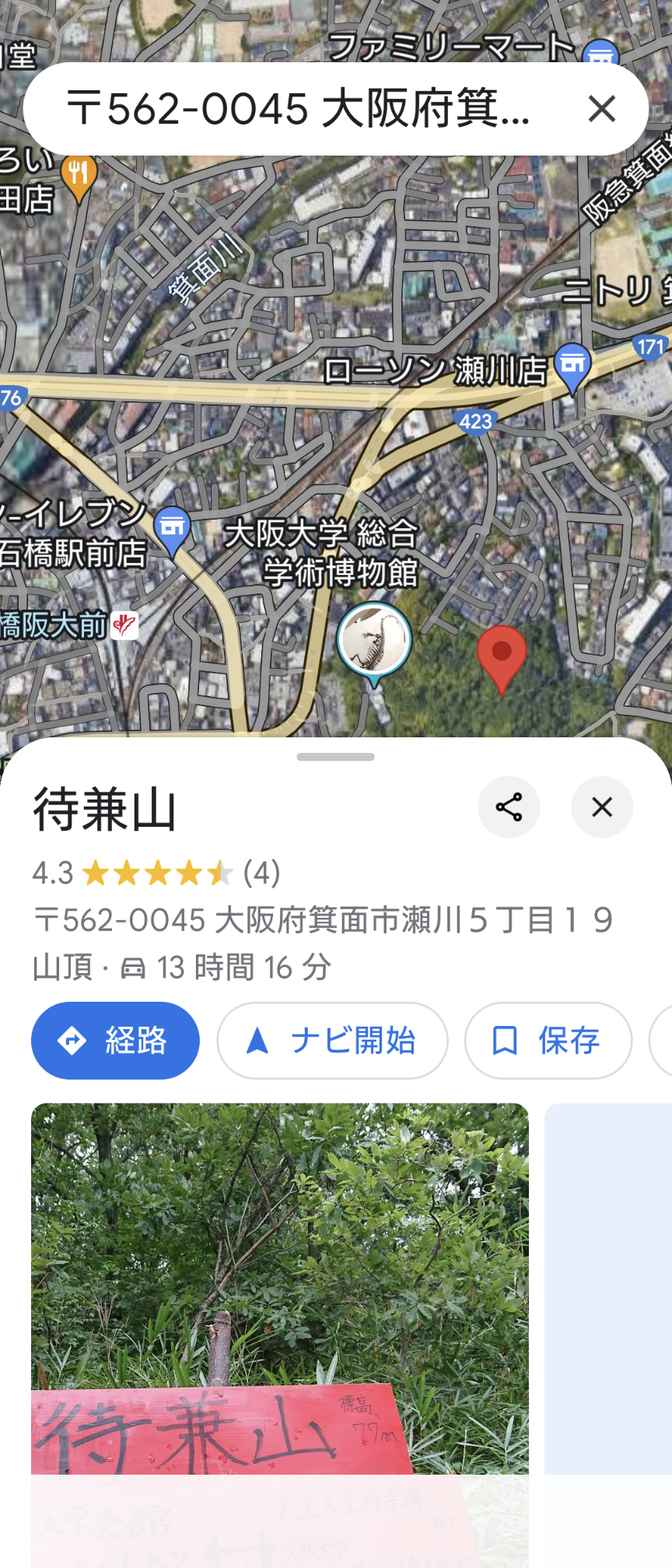Screen dimensions: 672x1568
Task: Clear the search field with the X
Action: pos(602,109)
